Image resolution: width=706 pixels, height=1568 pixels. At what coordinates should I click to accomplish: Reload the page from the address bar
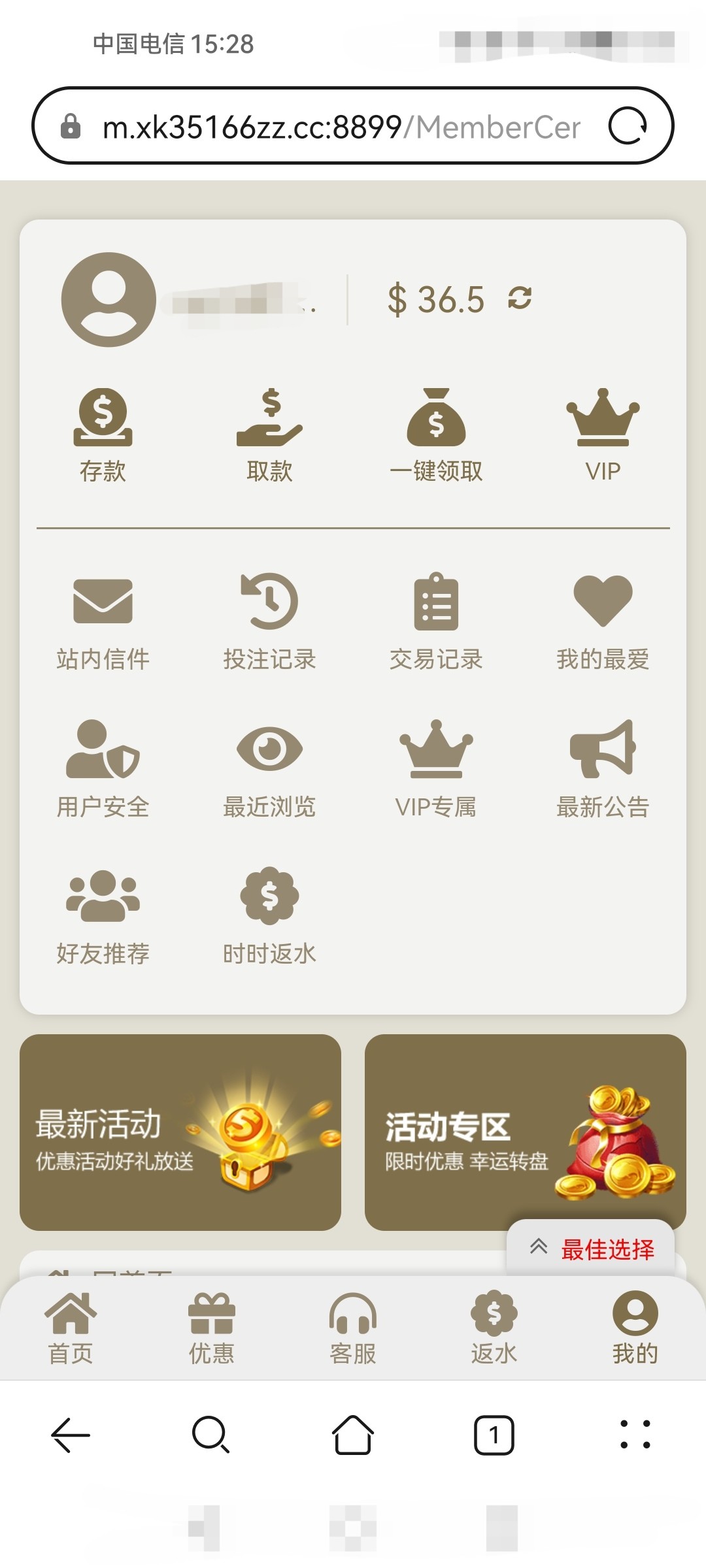(x=628, y=125)
